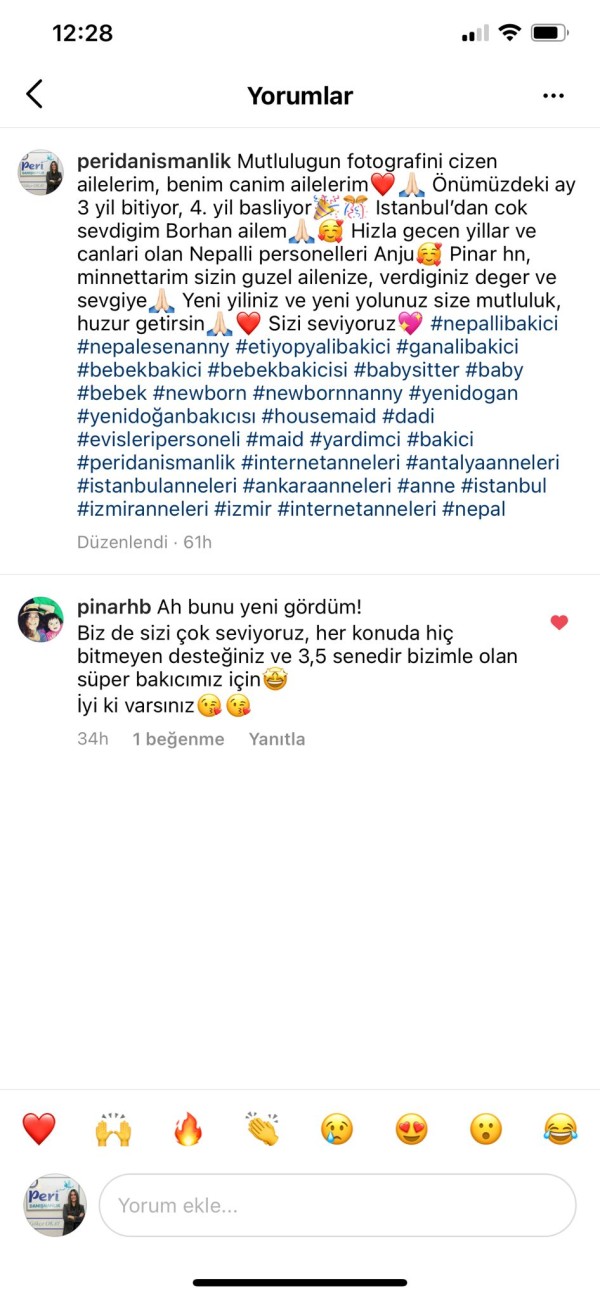Insert the raised hands quick emoji
This screenshot has width=600, height=1298.
[113, 1129]
